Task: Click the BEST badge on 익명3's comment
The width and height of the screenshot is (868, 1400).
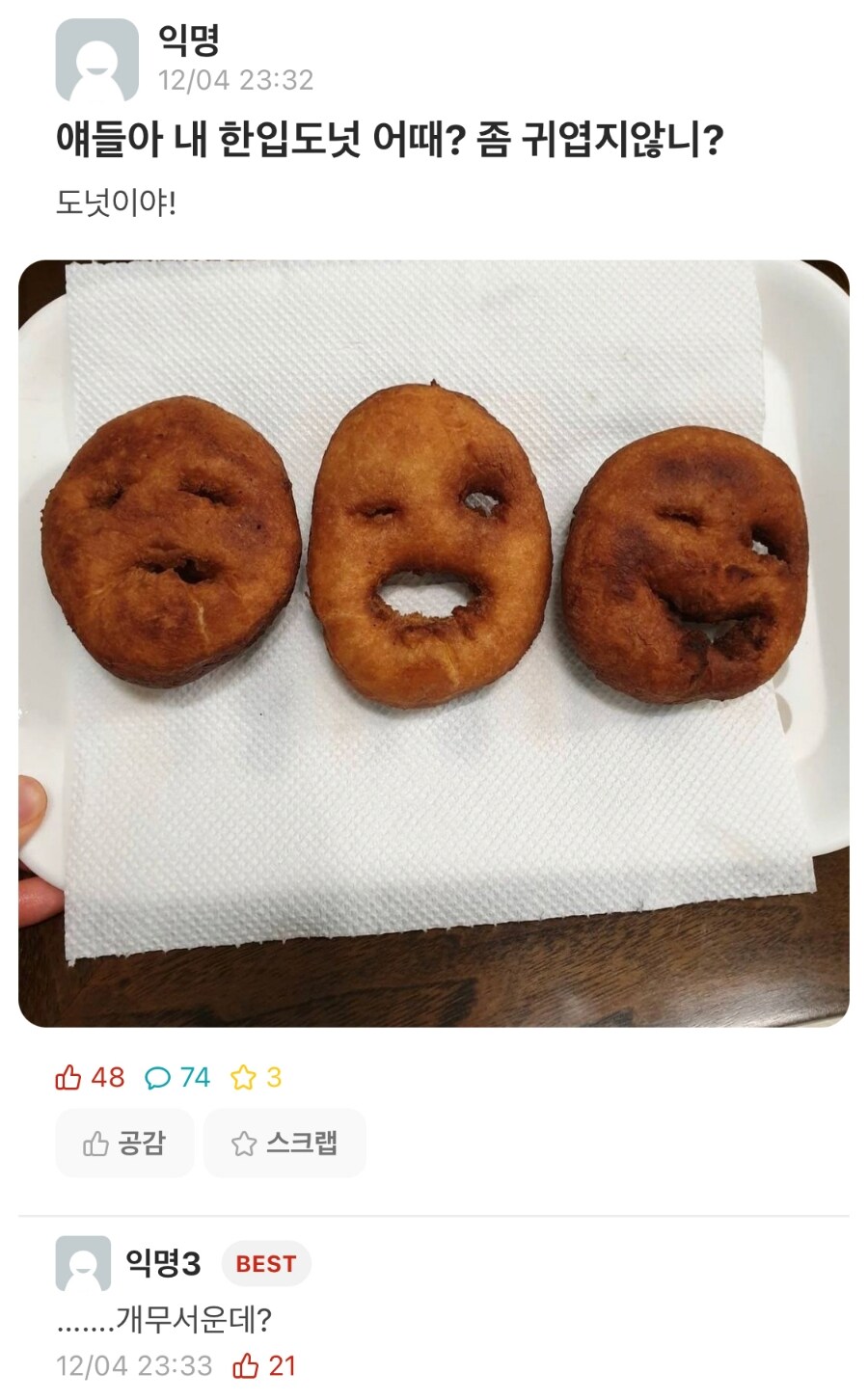Action: click(266, 1263)
